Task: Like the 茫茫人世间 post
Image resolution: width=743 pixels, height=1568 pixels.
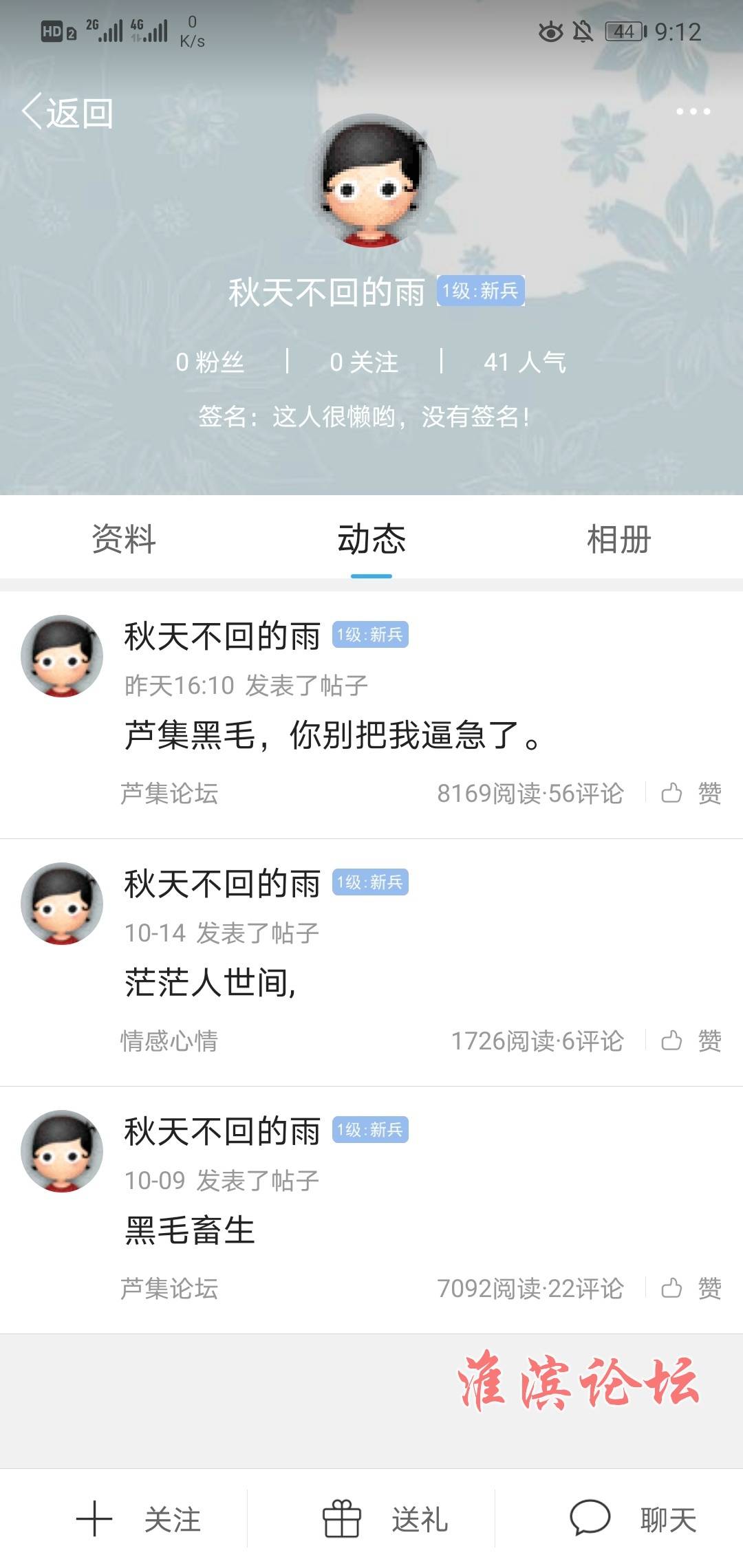Action: [691, 1041]
